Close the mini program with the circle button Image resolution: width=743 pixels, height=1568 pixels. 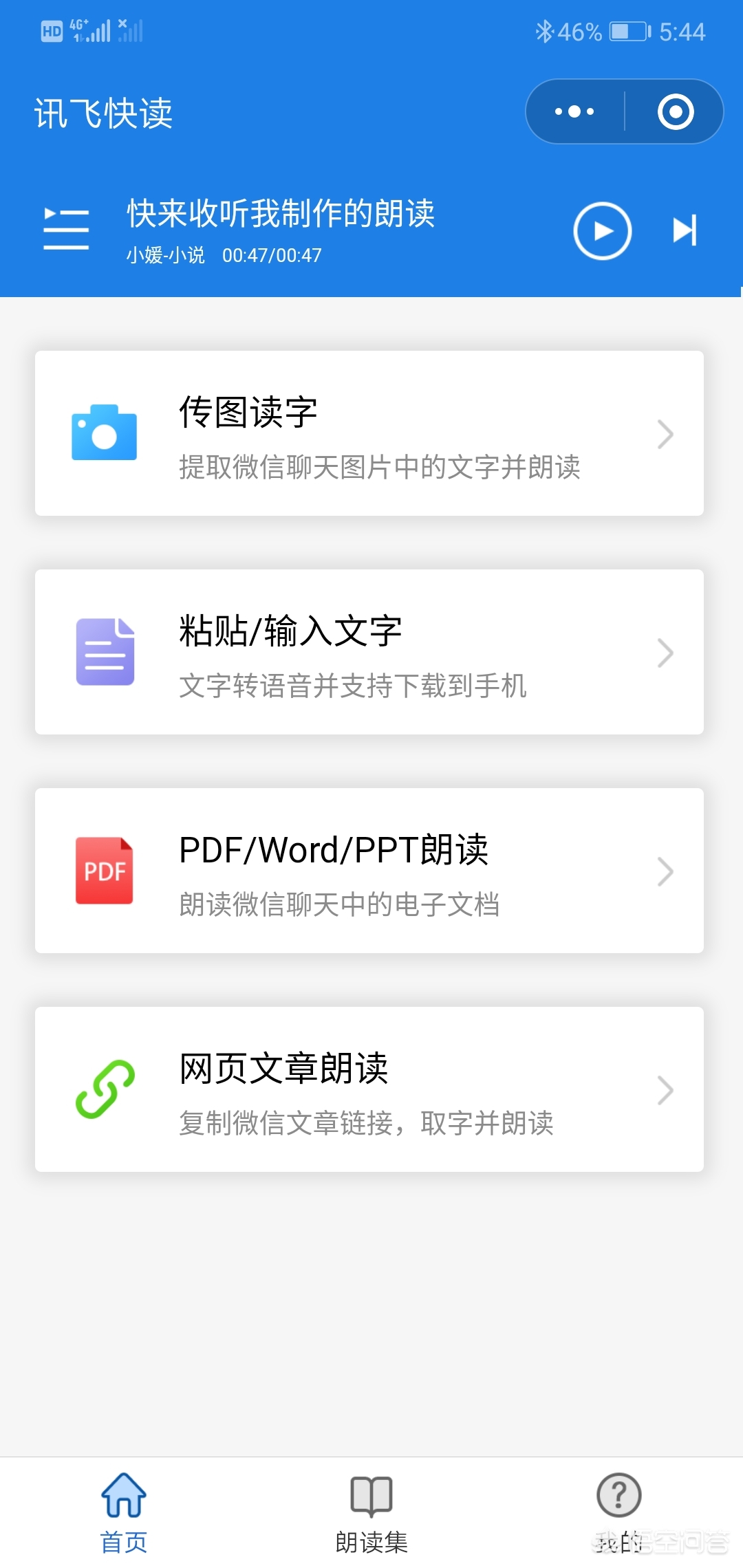(675, 111)
